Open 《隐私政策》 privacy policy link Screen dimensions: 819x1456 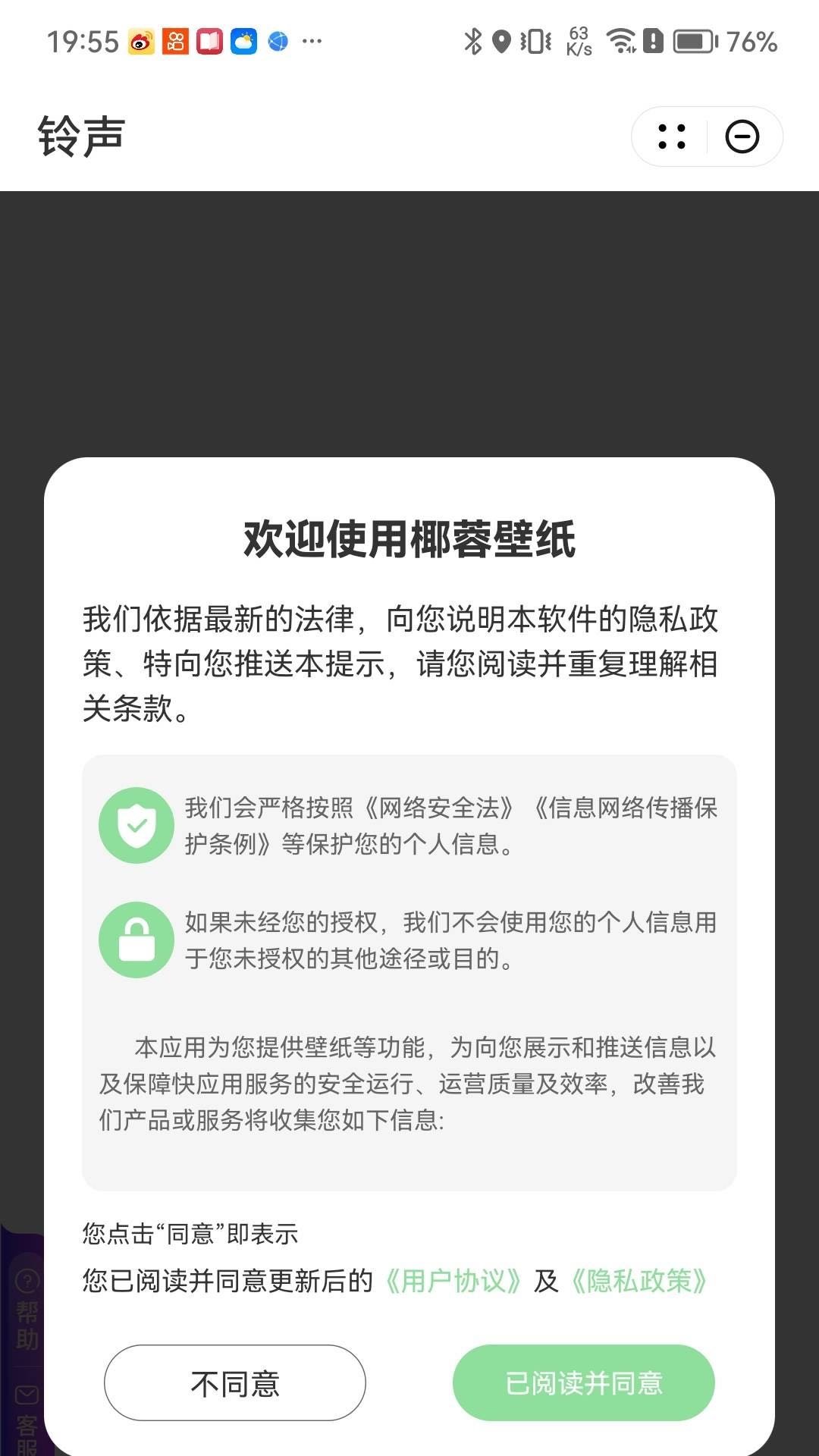click(640, 1280)
